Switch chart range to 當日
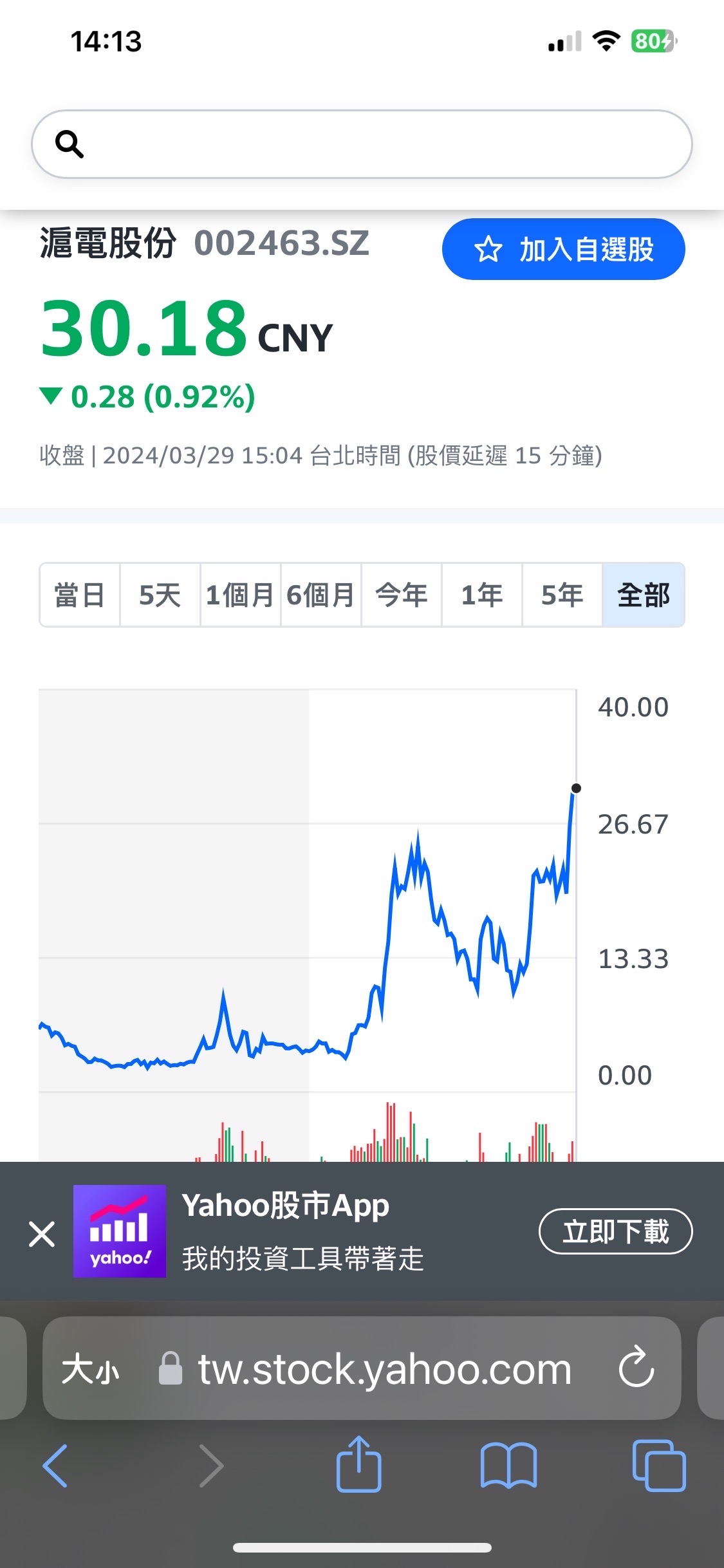This screenshot has height=1568, width=724. coord(80,595)
